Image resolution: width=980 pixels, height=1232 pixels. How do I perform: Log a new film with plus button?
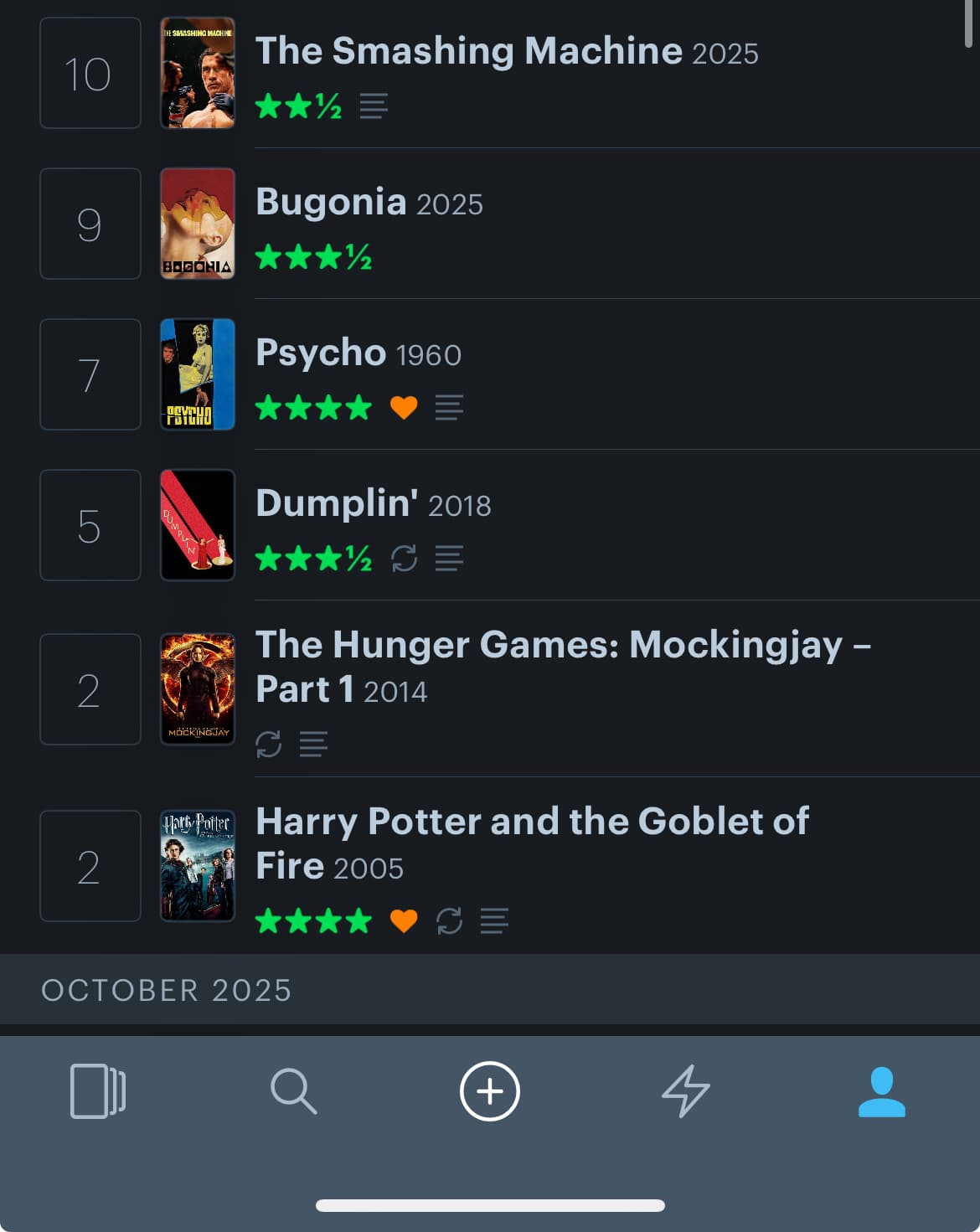(490, 1091)
